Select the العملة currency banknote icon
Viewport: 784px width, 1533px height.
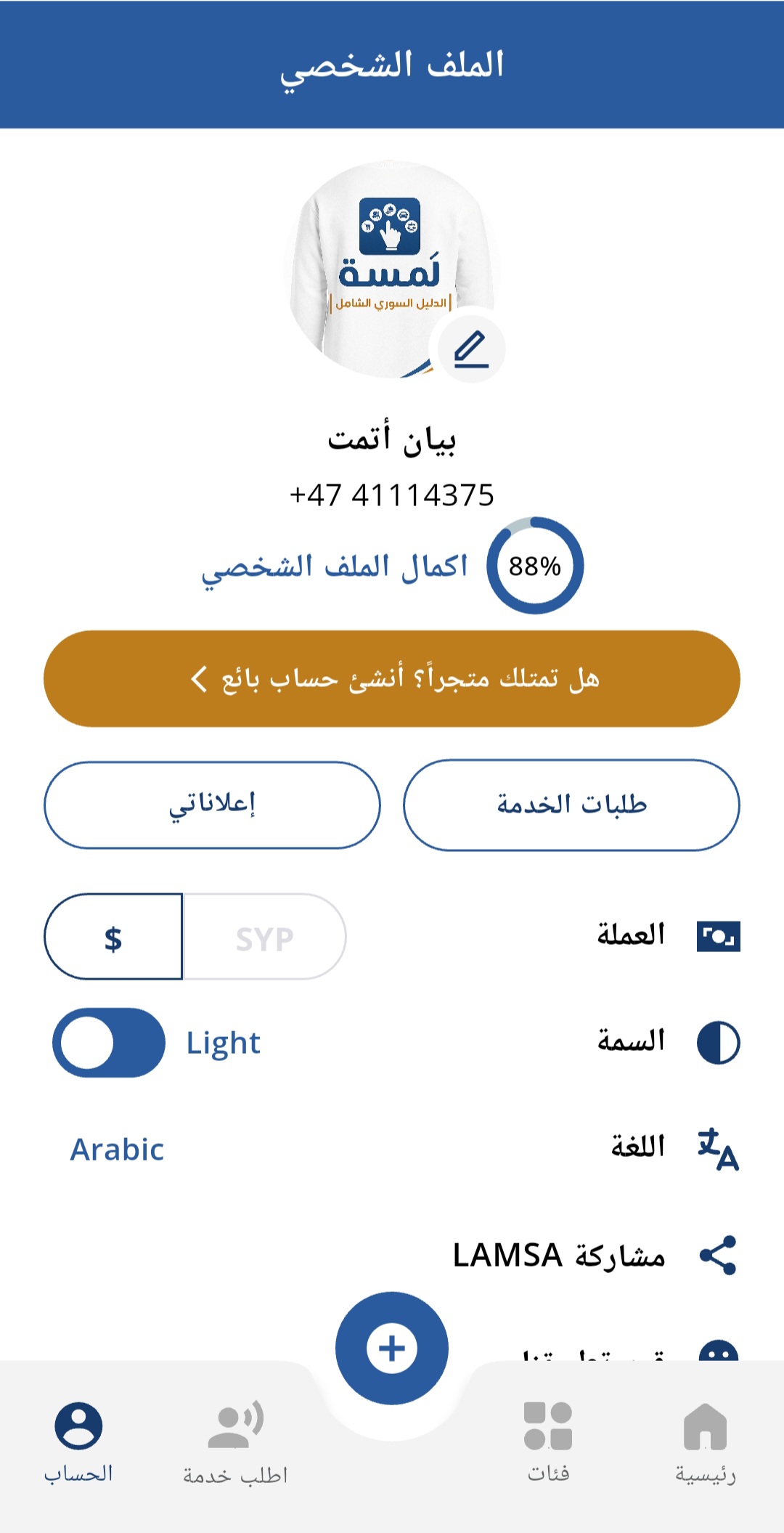(718, 936)
